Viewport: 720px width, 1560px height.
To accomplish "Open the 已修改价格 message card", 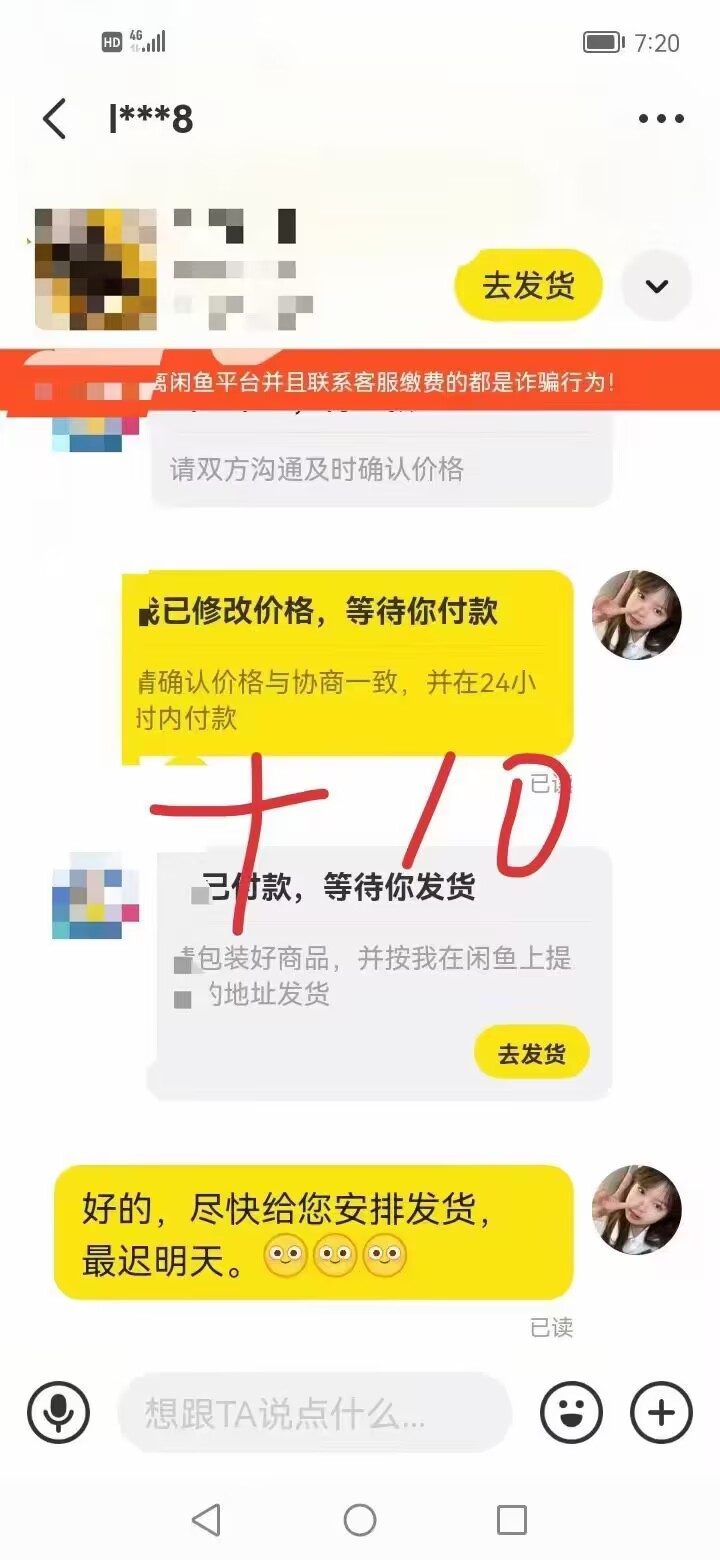I will click(347, 662).
